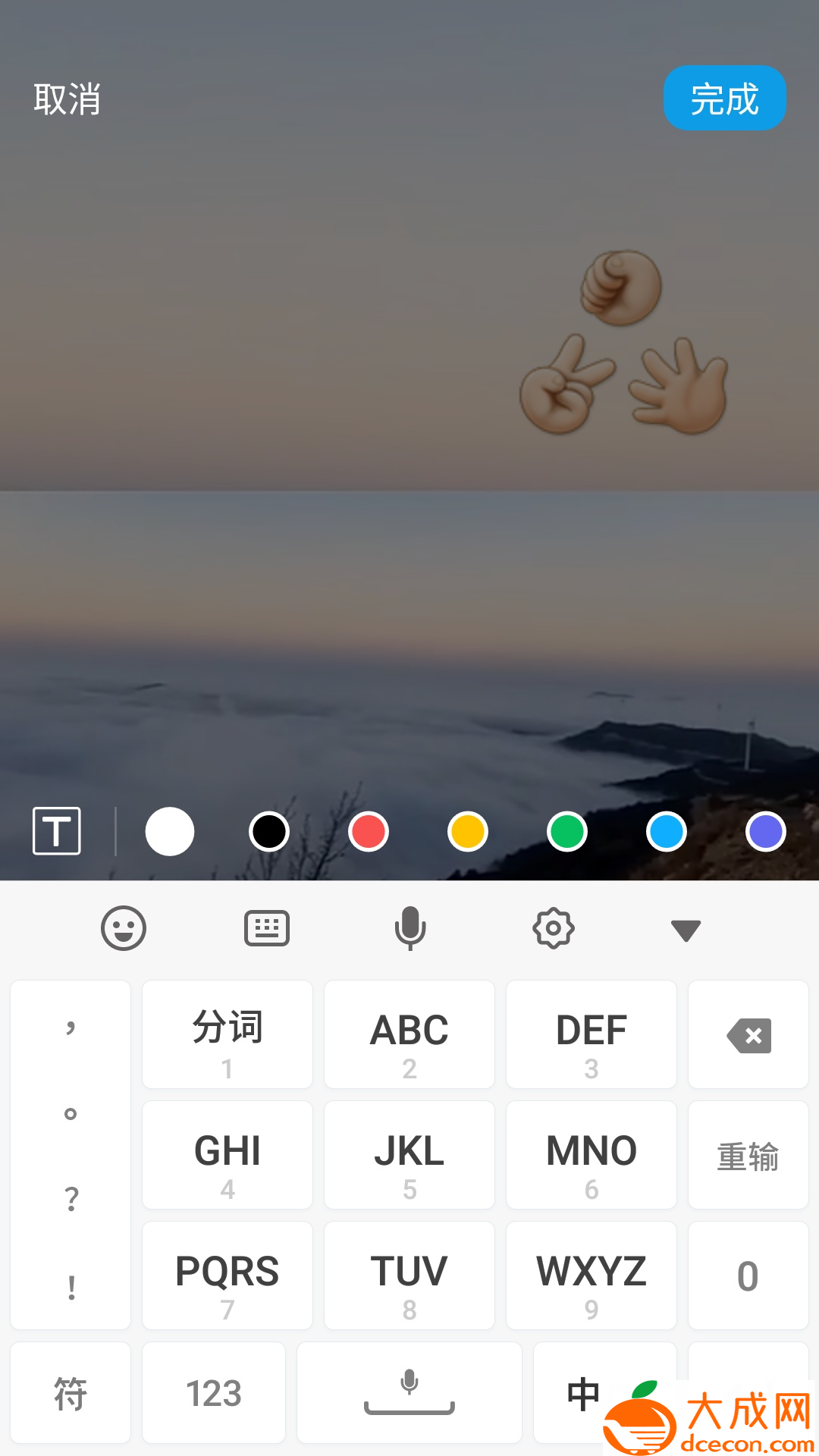
Task: Tap the backspace key
Action: (x=748, y=1035)
